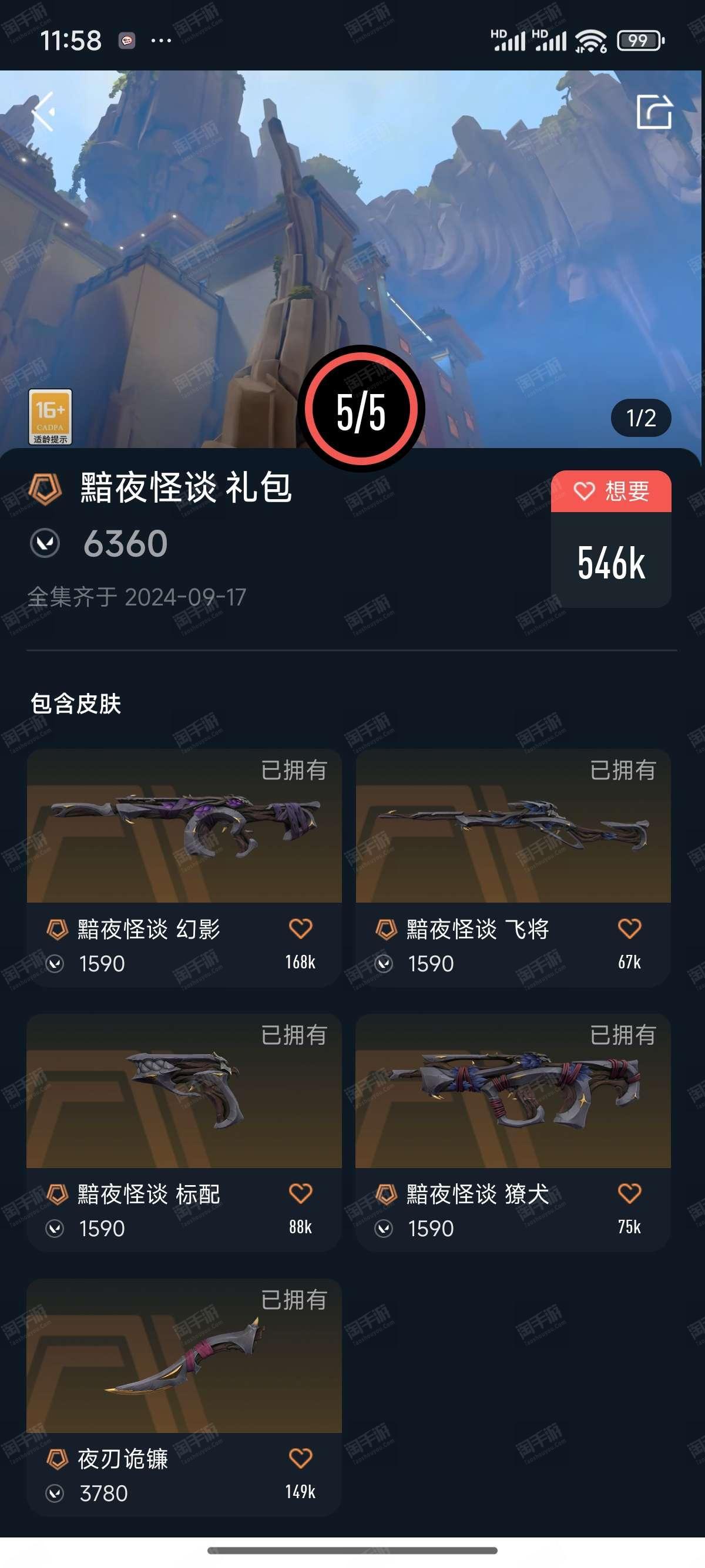Like the 黯夜怪谈 幻影 skin
The image size is (705, 1568).
300,929
